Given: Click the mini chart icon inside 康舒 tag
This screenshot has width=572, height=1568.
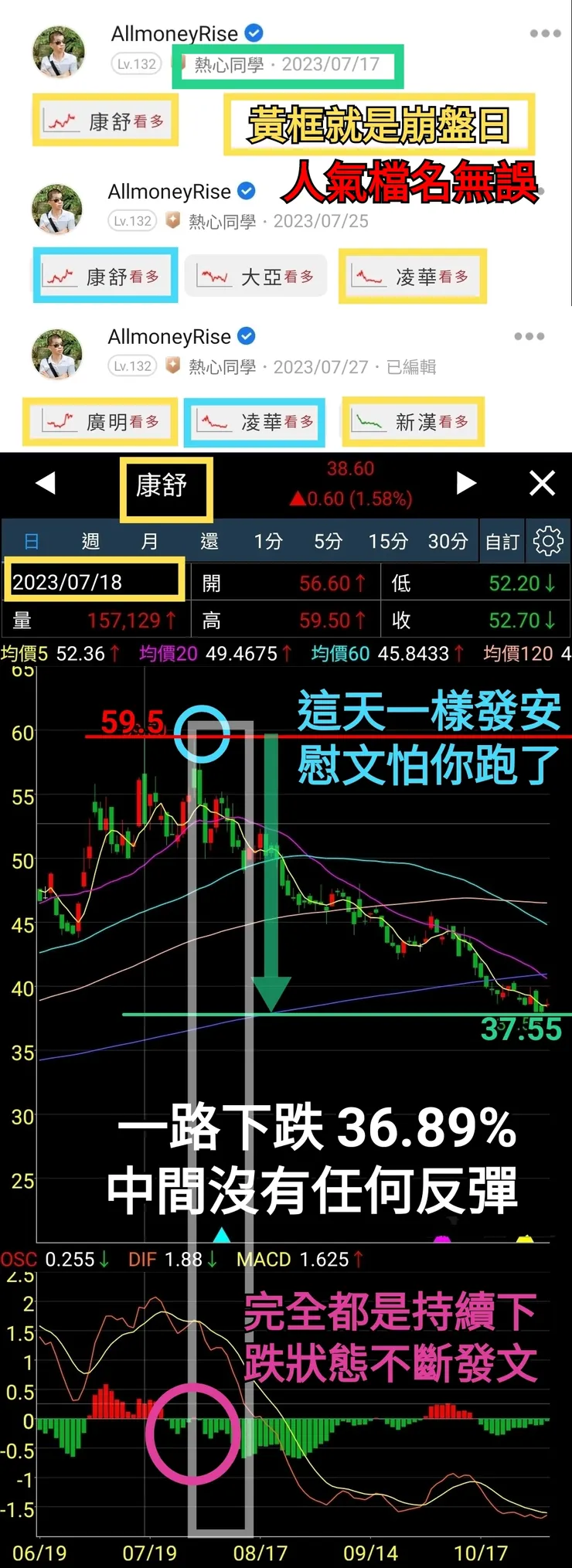Looking at the screenshot, I should pyautogui.click(x=63, y=121).
